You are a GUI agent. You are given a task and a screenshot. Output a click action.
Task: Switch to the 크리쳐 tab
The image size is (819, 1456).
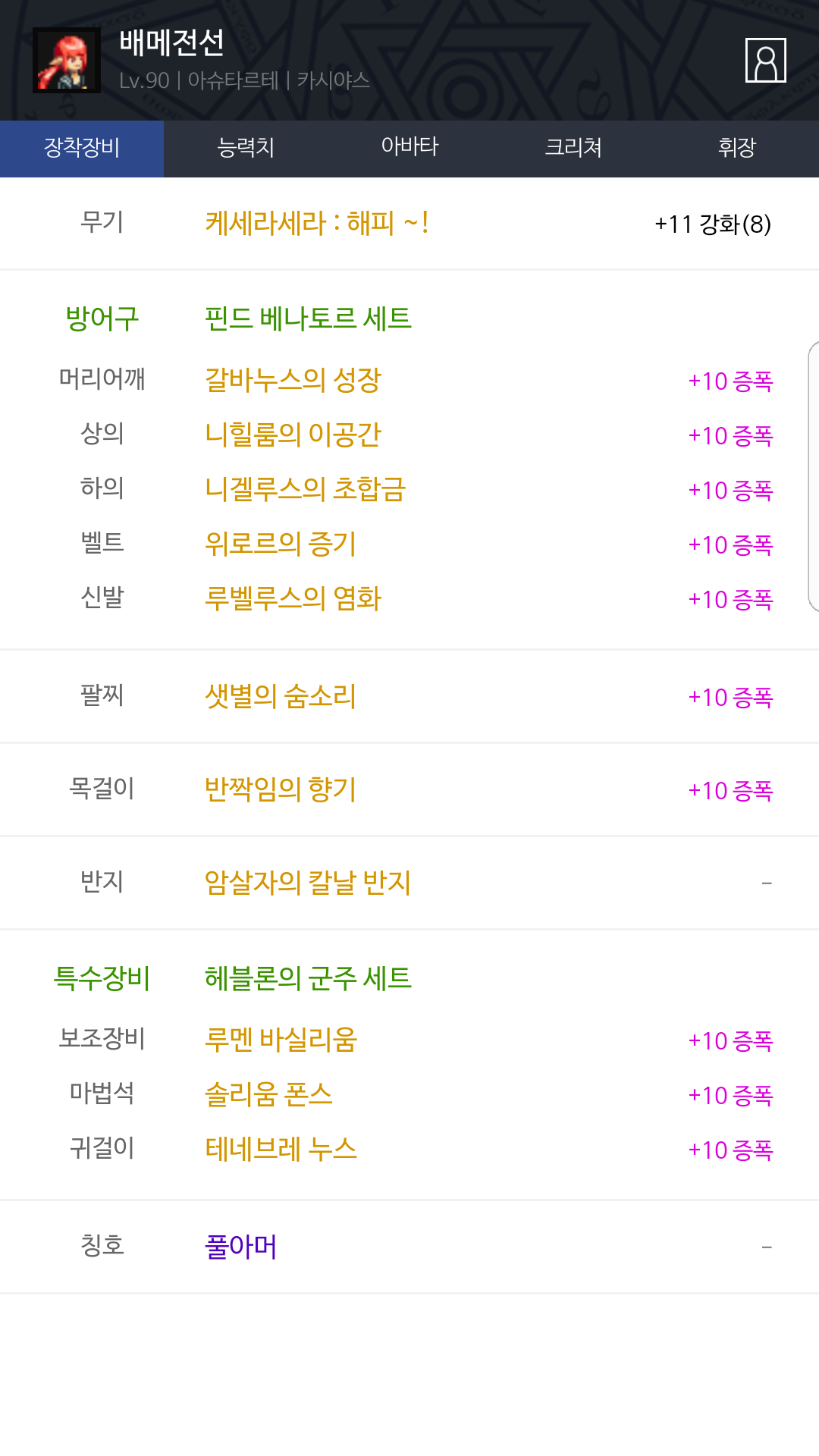573,148
